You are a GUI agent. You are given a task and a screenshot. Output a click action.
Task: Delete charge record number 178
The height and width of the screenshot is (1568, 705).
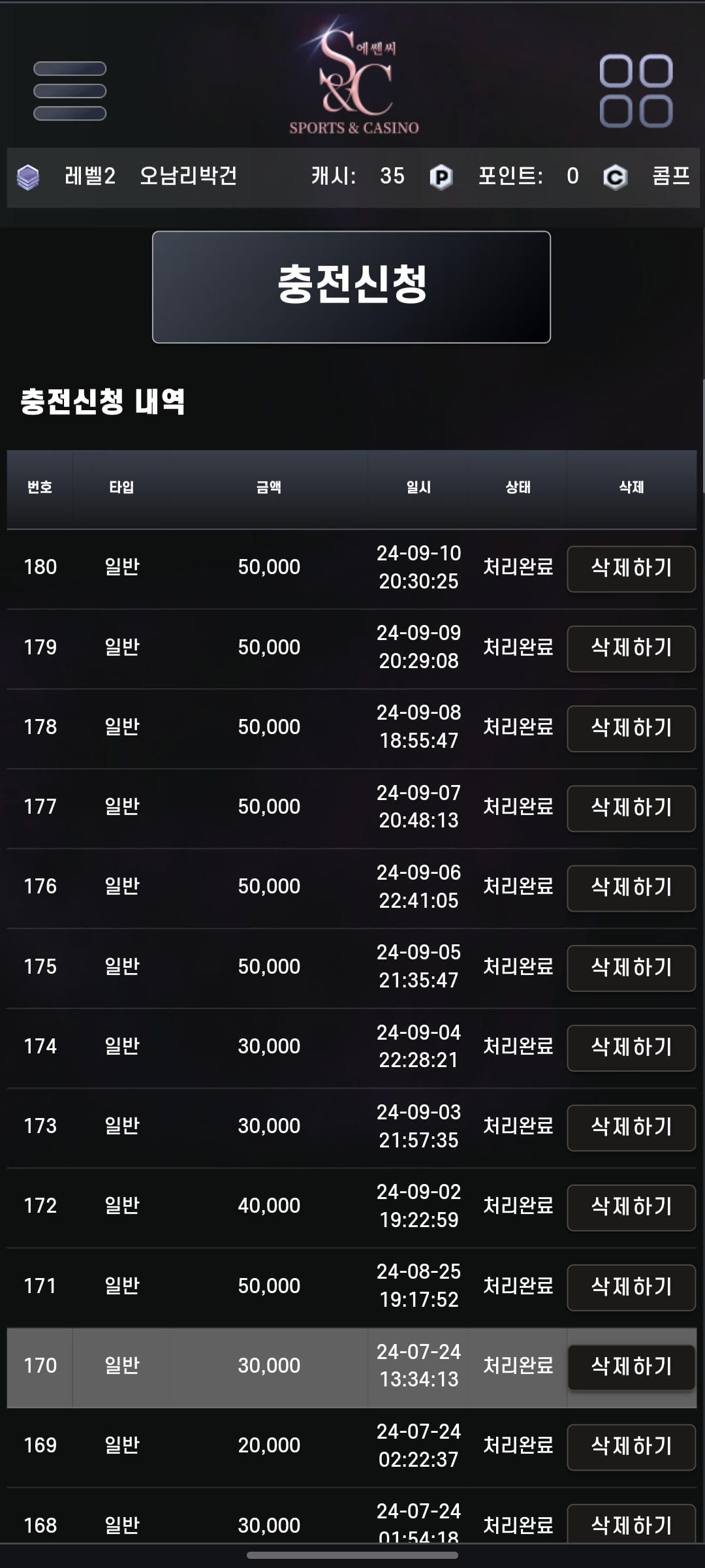click(x=631, y=728)
